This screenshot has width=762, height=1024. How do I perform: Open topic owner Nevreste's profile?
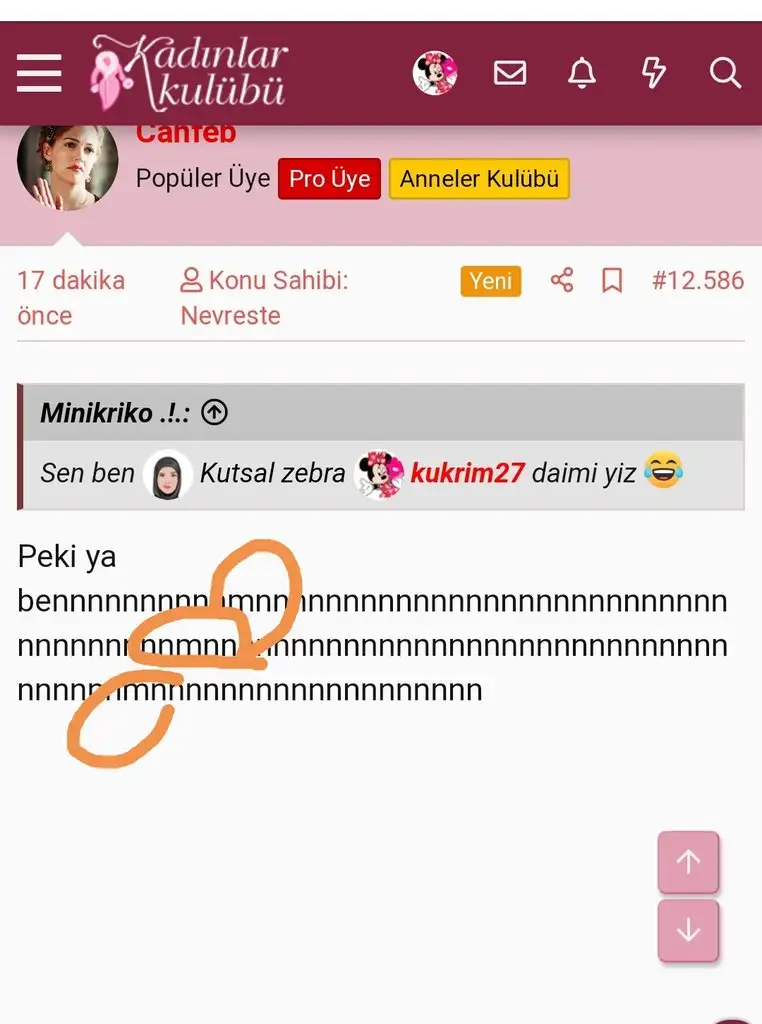point(230,316)
